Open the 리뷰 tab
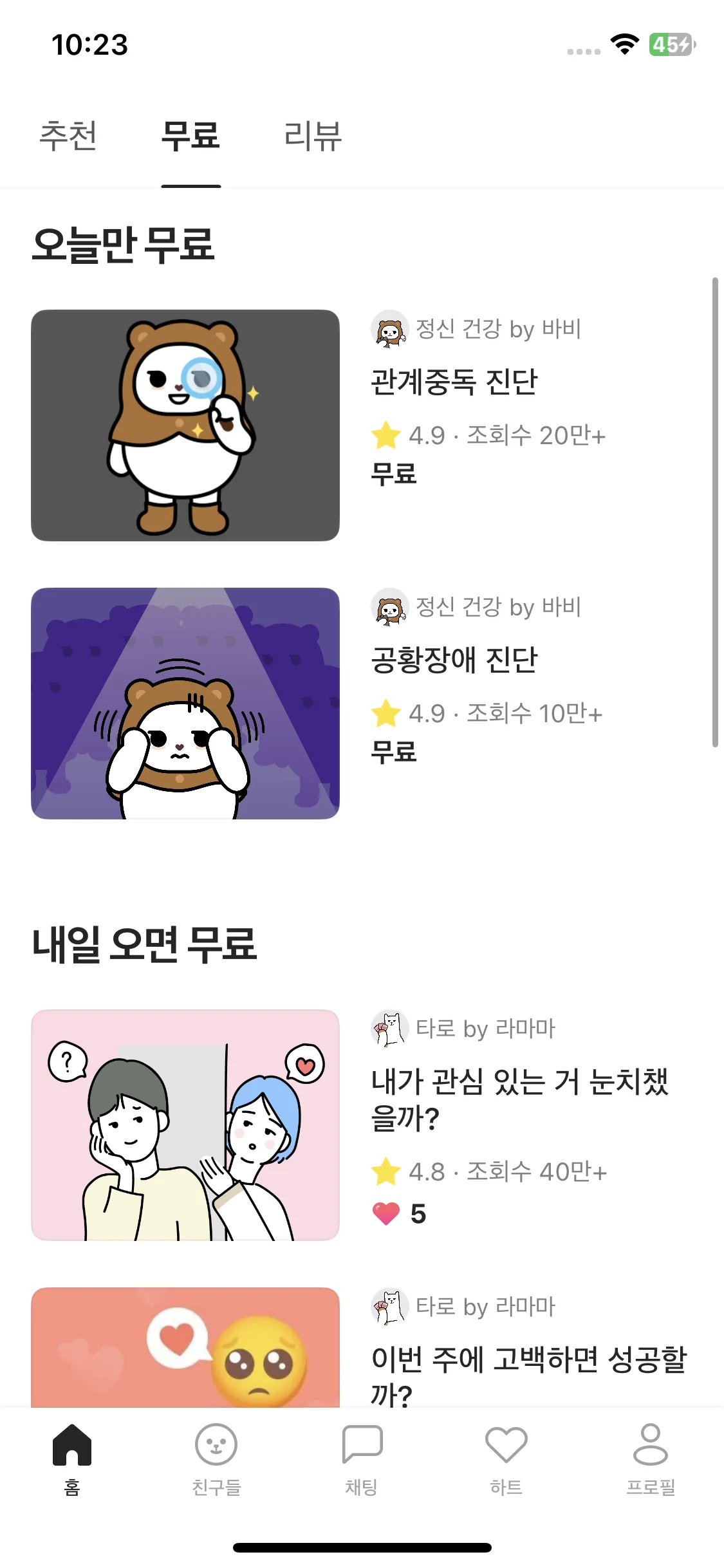The width and height of the screenshot is (724, 1568). (313, 136)
